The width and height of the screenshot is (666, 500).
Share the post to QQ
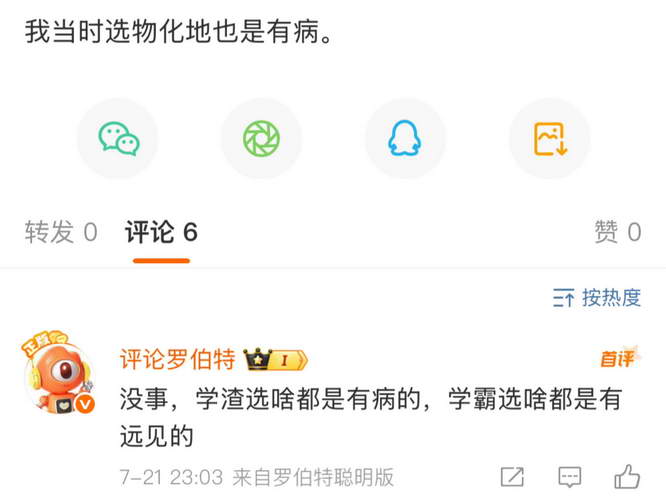click(x=404, y=139)
